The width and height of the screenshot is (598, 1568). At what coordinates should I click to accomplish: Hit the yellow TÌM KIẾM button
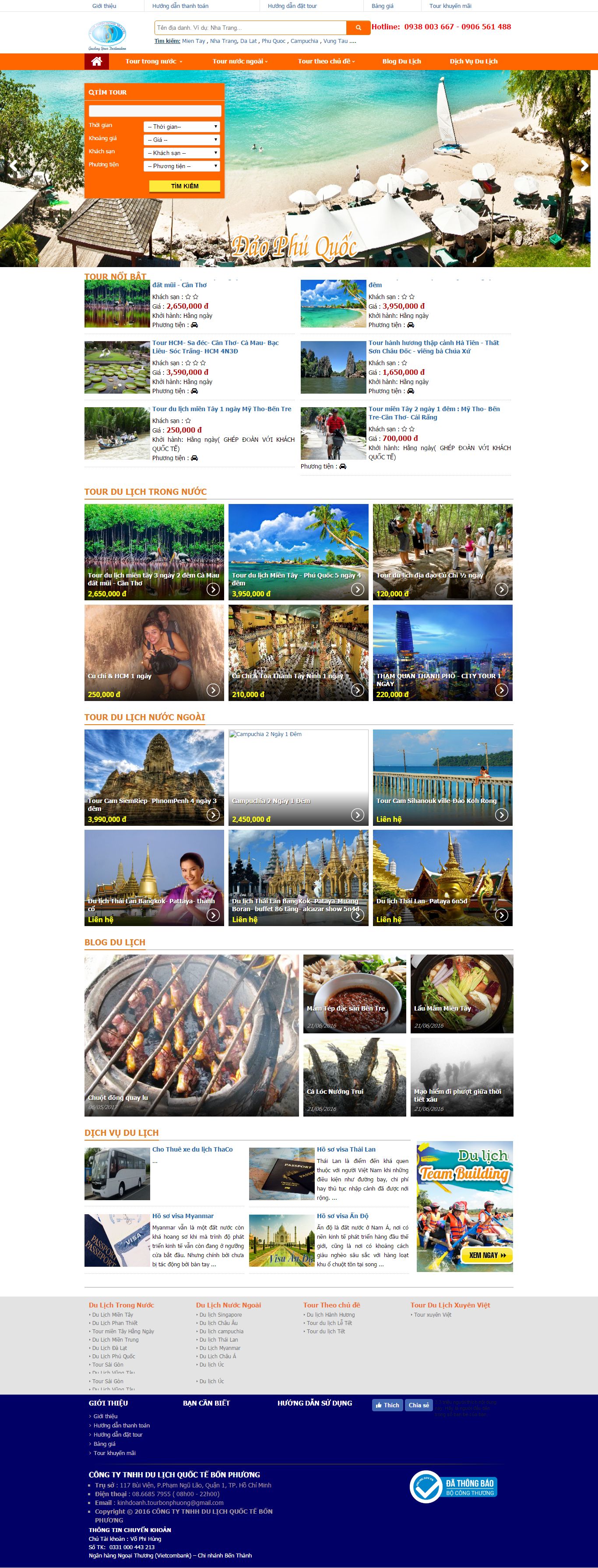tap(184, 186)
